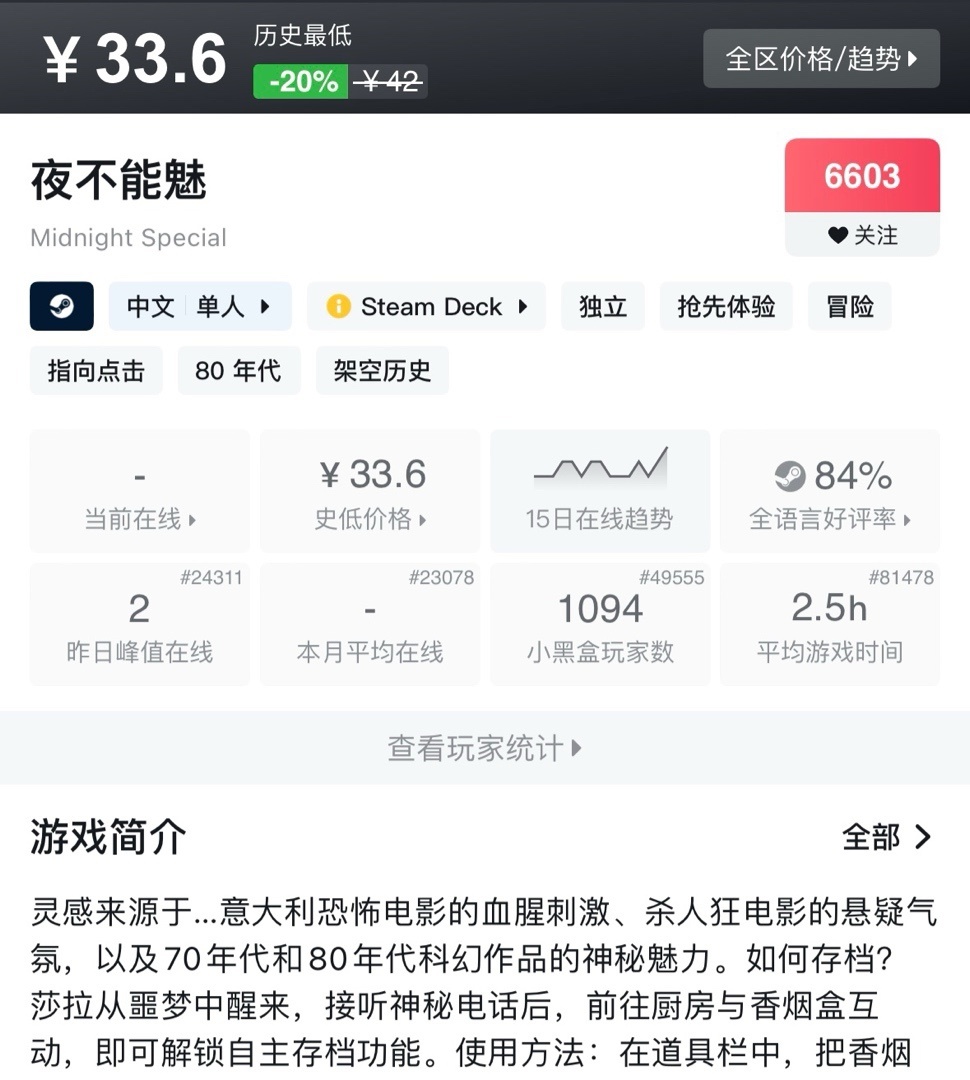970x1080 pixels.
Task: Select the 抢先体验 tag
Action: pyautogui.click(x=726, y=306)
